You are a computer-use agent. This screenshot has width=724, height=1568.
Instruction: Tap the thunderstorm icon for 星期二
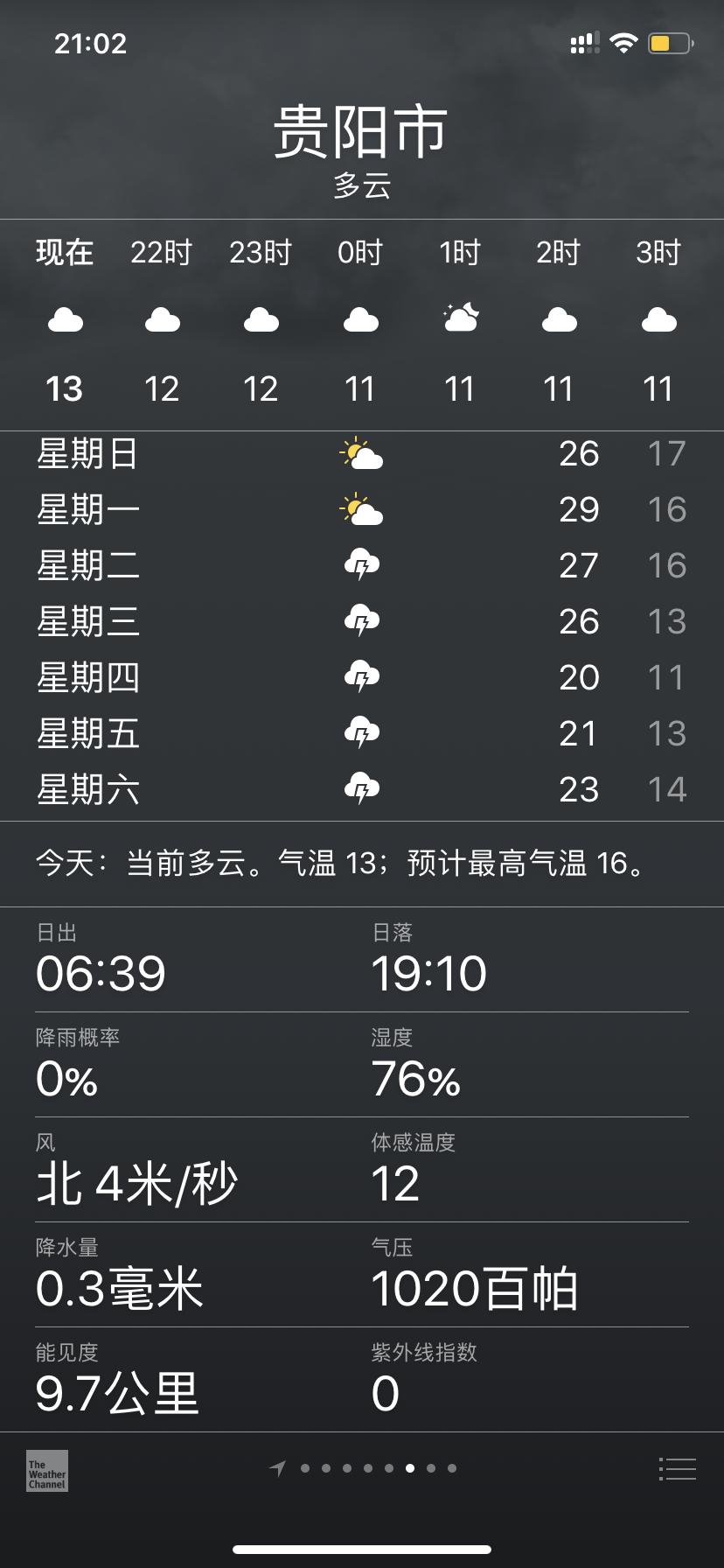click(361, 564)
